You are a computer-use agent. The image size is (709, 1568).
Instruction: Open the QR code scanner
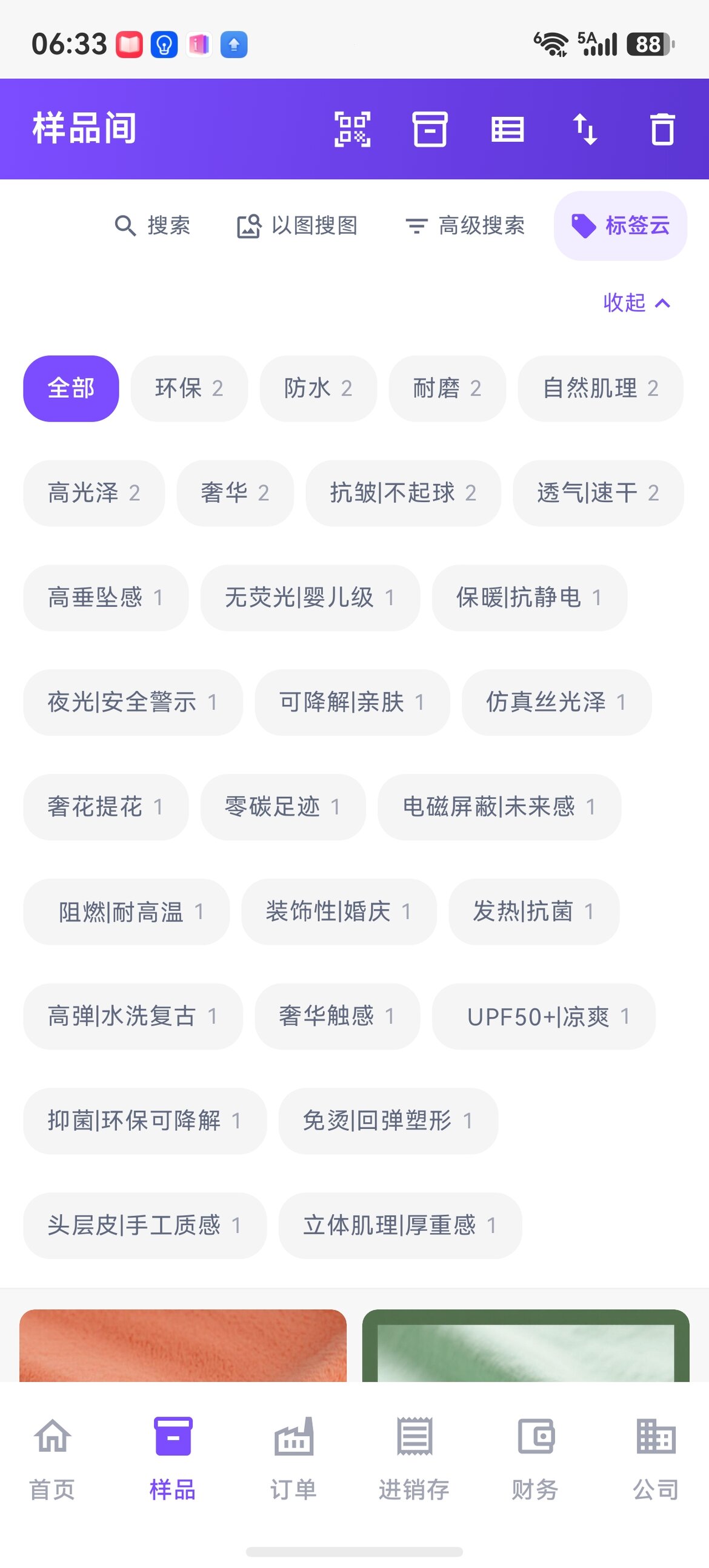click(354, 130)
